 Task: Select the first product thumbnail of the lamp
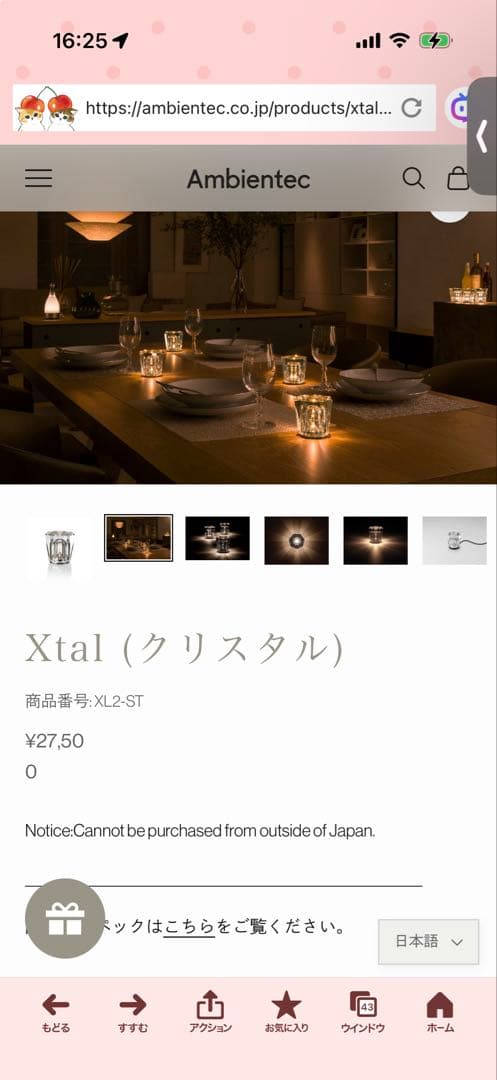(x=59, y=549)
